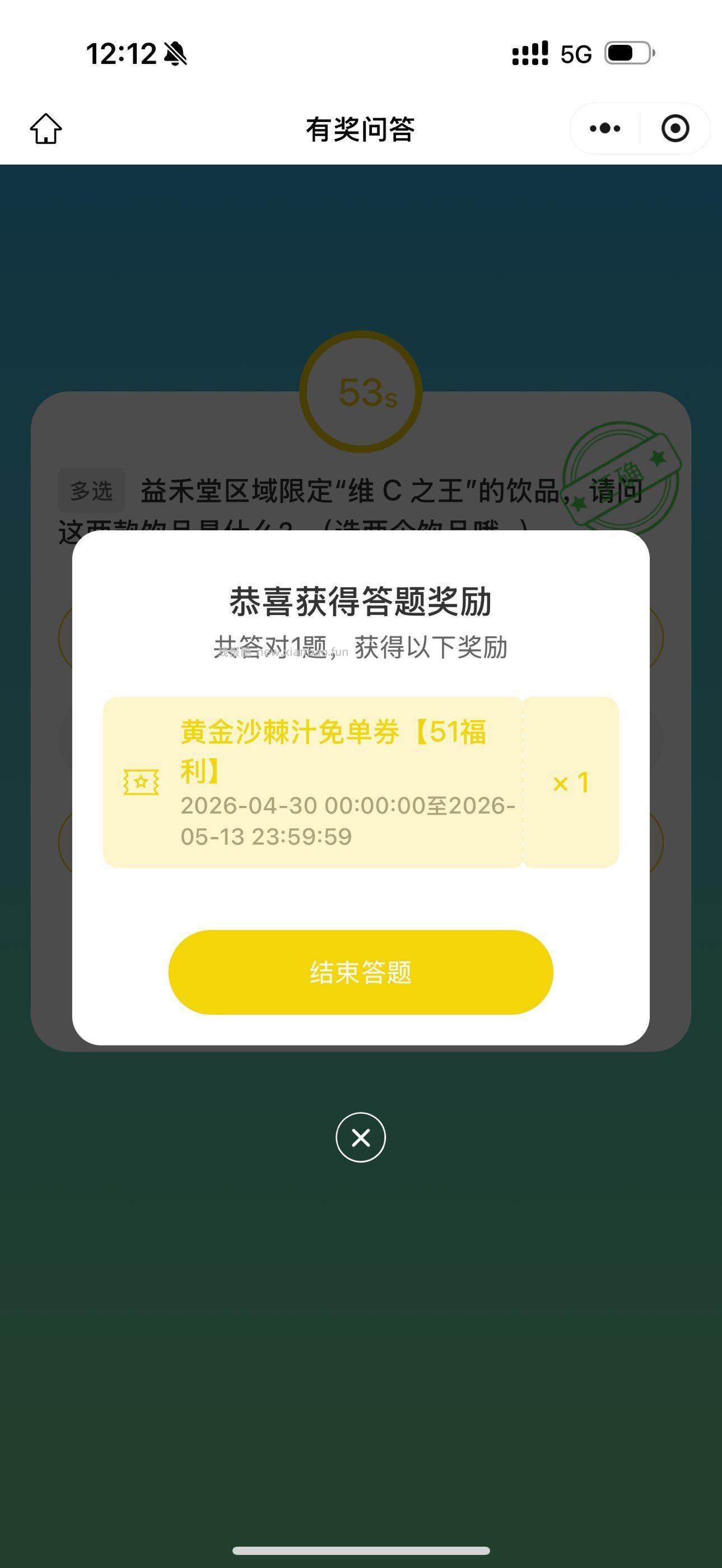Click the coupon ticket icon beside 黄金沙棘汁免单券

coord(141,784)
